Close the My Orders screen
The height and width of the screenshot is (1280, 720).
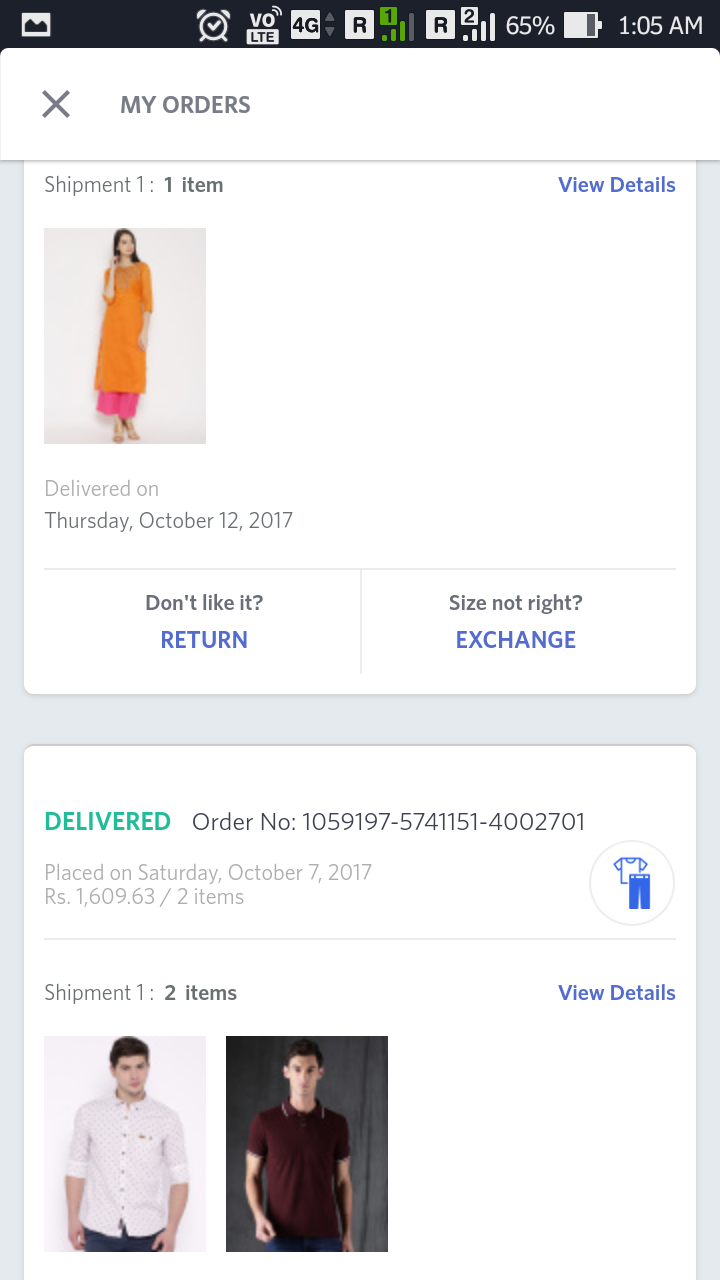pyautogui.click(x=56, y=104)
